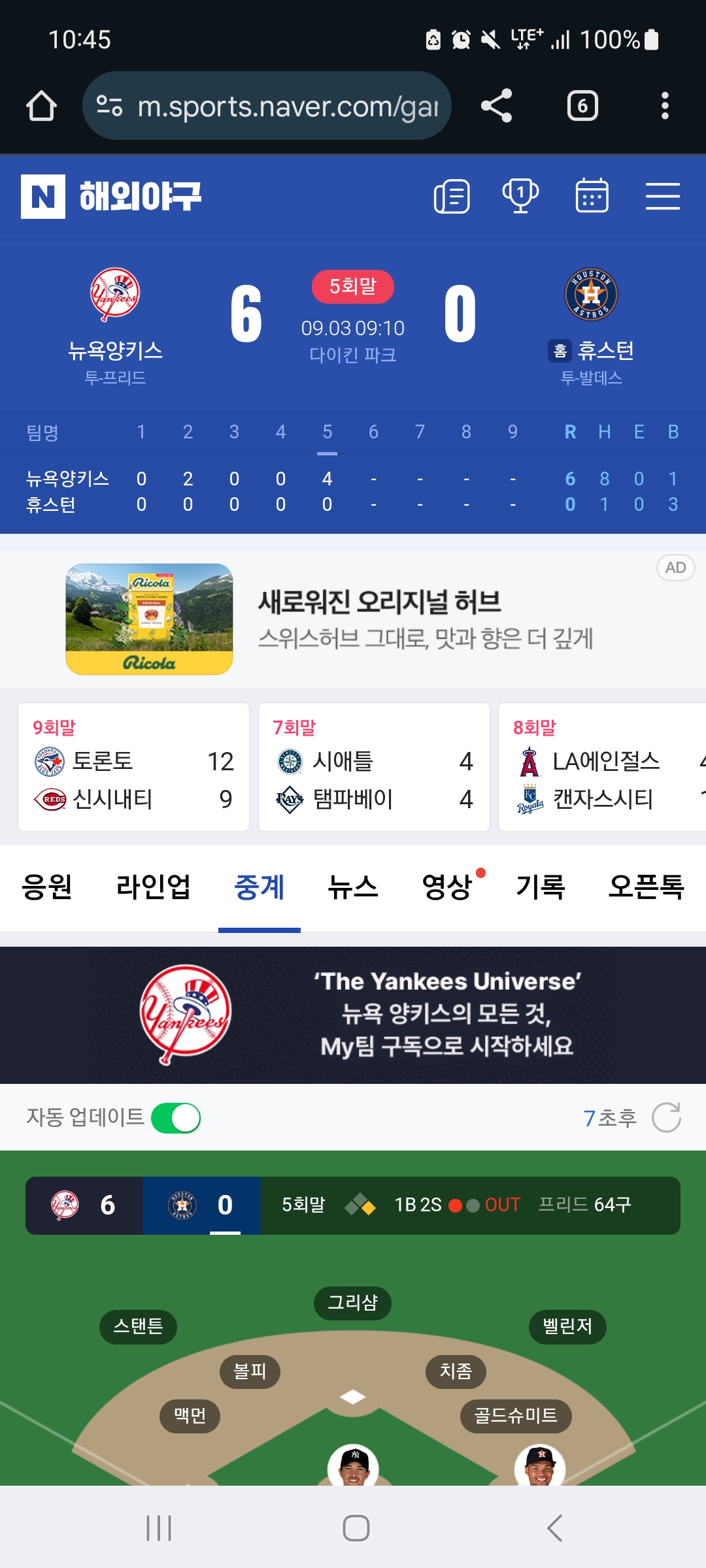The image size is (706, 1568).
Task: Open the rankings trophy icon
Action: 520,196
